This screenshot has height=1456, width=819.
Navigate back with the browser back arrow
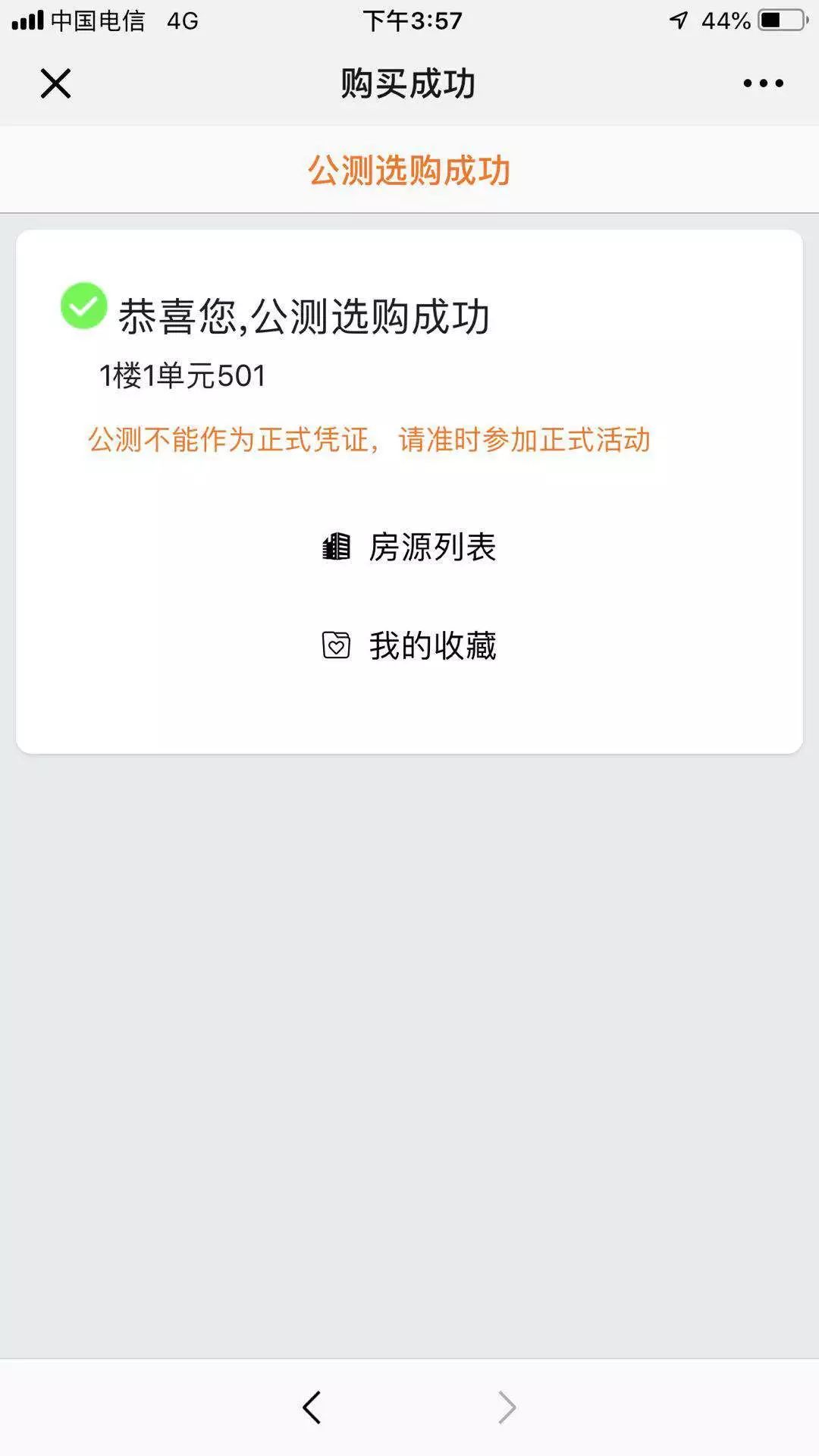(x=312, y=1407)
